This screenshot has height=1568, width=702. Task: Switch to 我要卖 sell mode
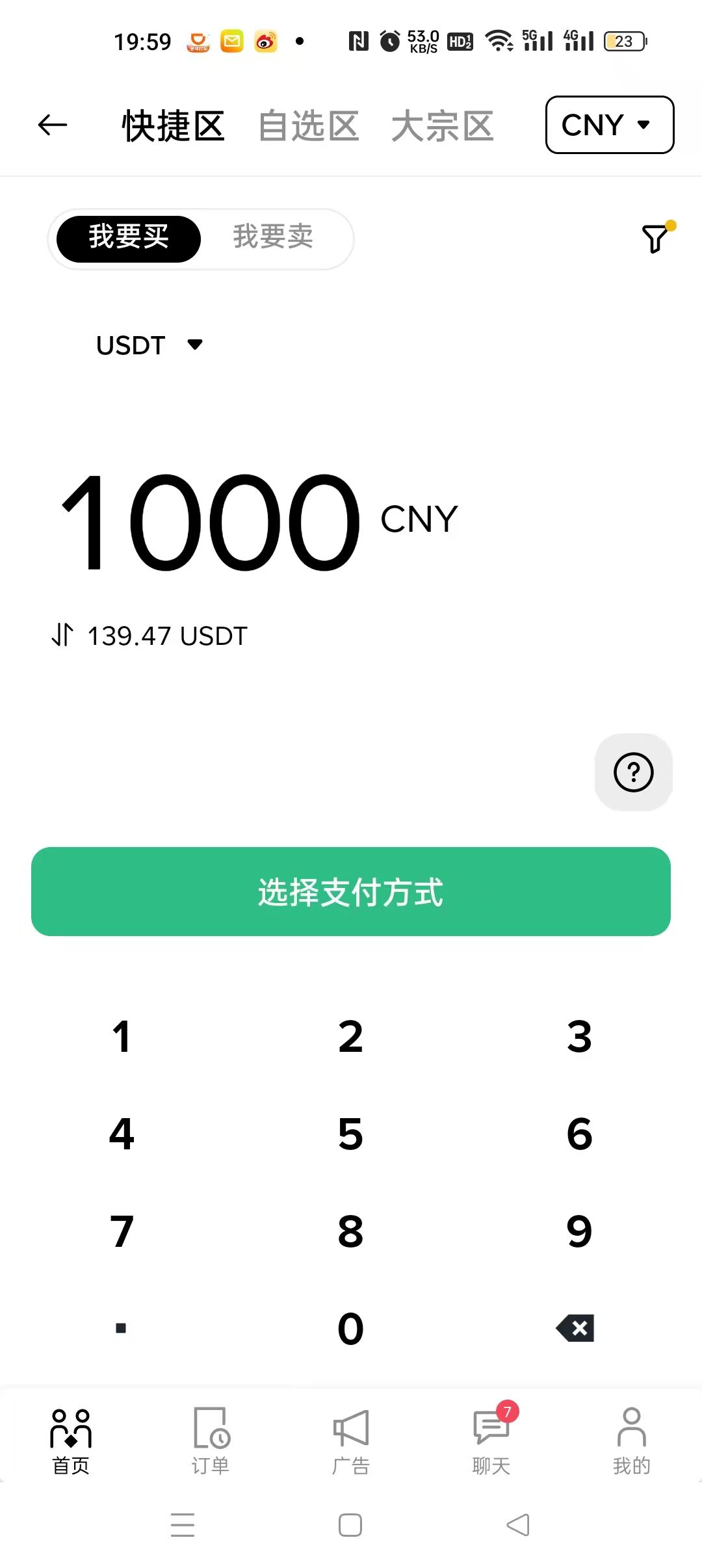(x=273, y=237)
